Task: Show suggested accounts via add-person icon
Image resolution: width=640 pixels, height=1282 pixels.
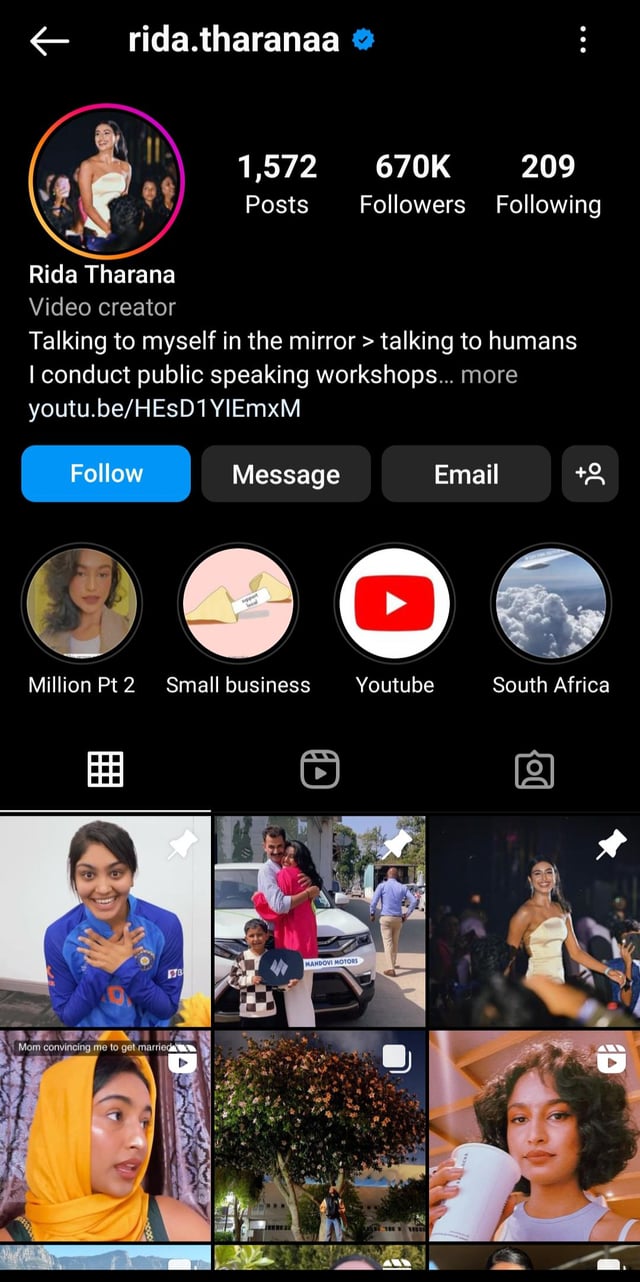Action: (x=590, y=474)
